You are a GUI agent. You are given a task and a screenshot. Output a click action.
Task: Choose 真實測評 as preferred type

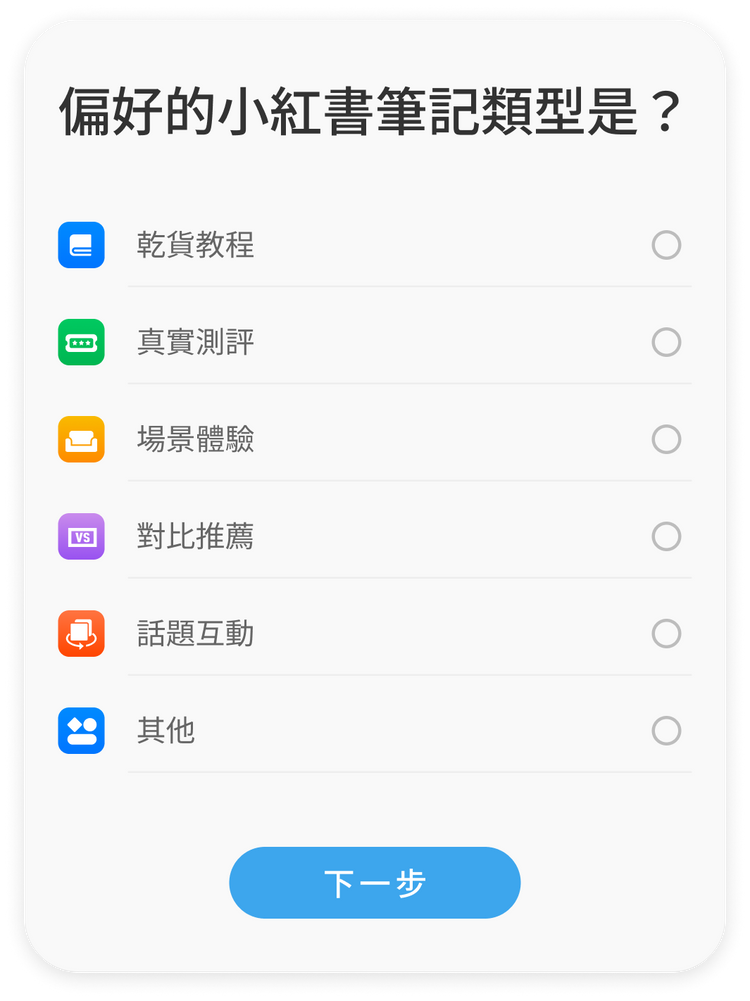[666, 342]
